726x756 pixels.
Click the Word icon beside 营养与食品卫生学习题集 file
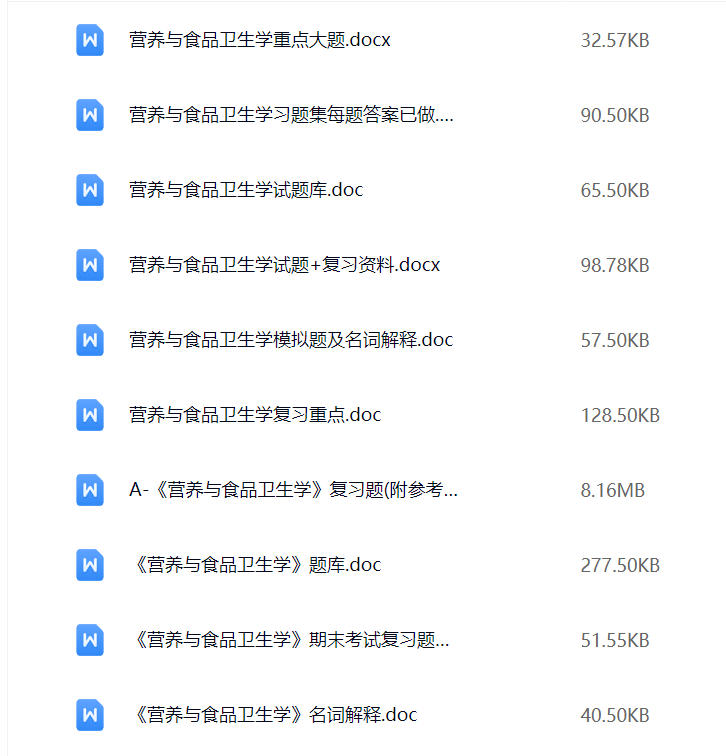[89, 115]
